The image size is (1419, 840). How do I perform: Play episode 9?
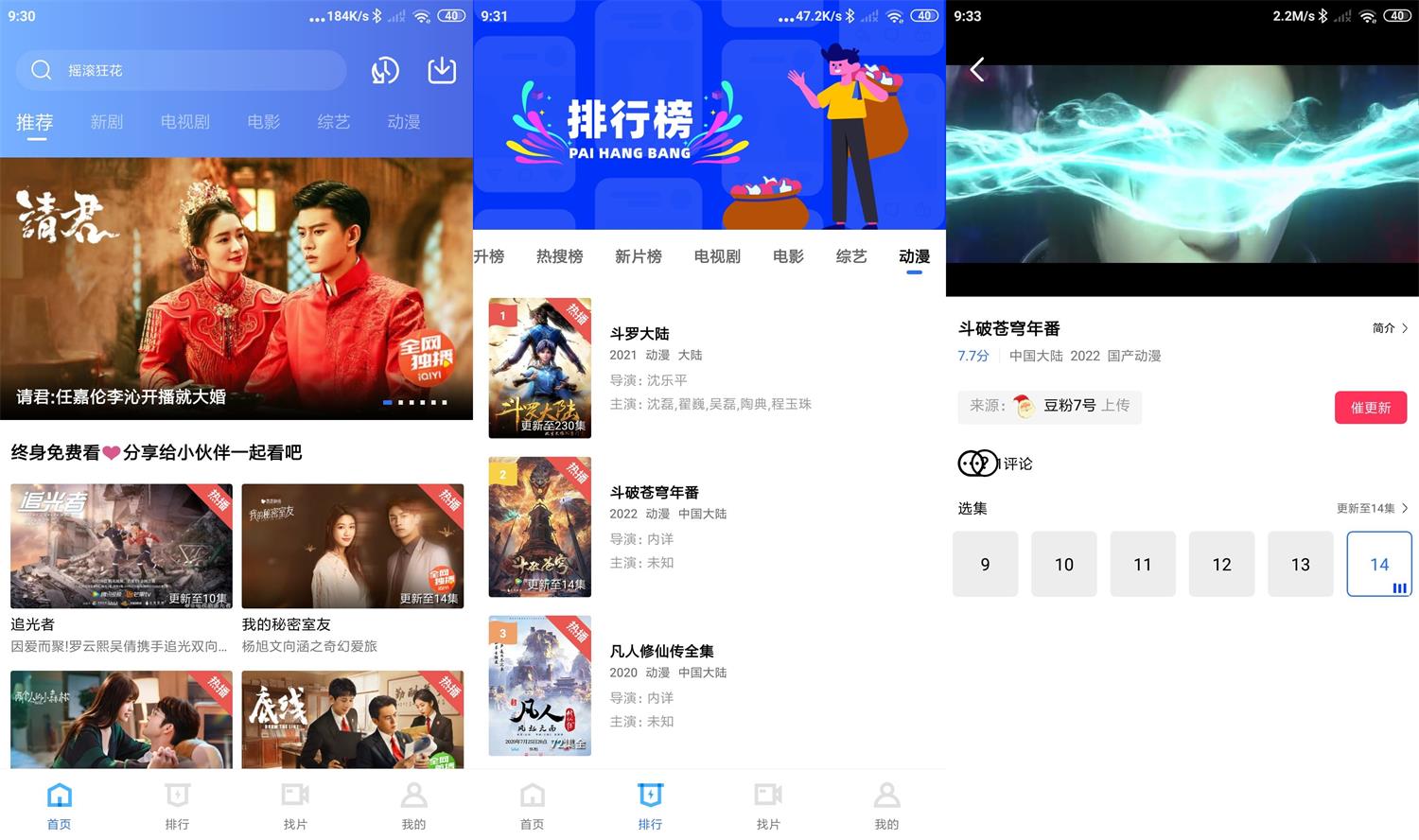(985, 564)
